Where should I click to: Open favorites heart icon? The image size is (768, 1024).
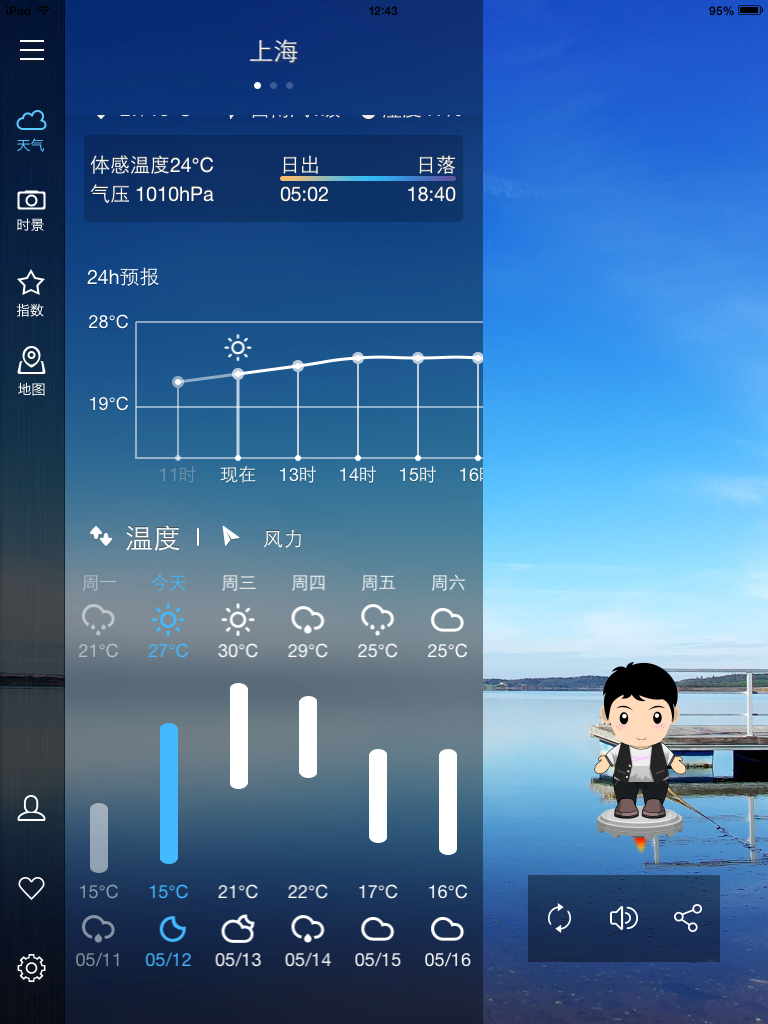[x=32, y=887]
